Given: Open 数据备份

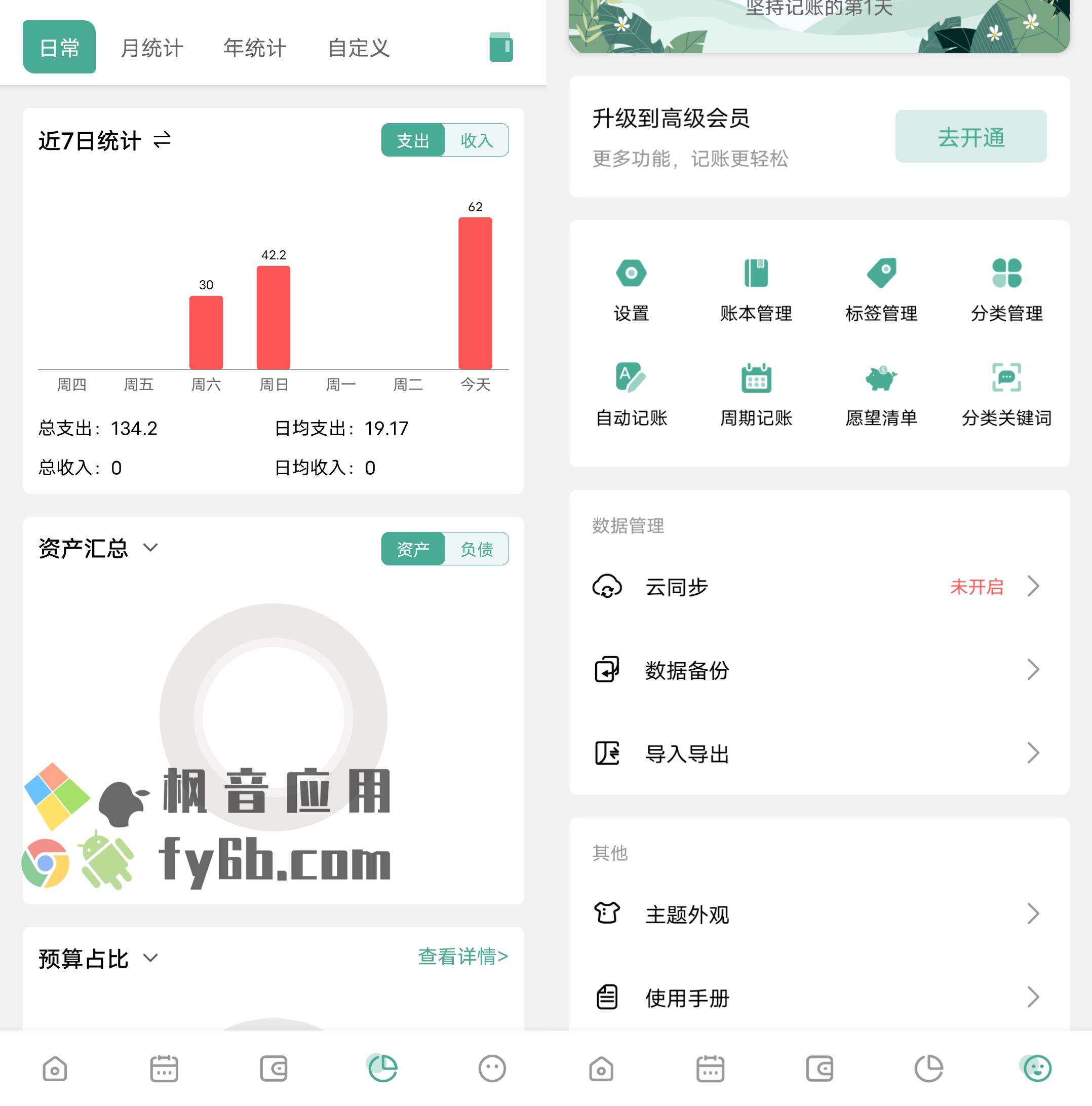Looking at the screenshot, I should (818, 670).
